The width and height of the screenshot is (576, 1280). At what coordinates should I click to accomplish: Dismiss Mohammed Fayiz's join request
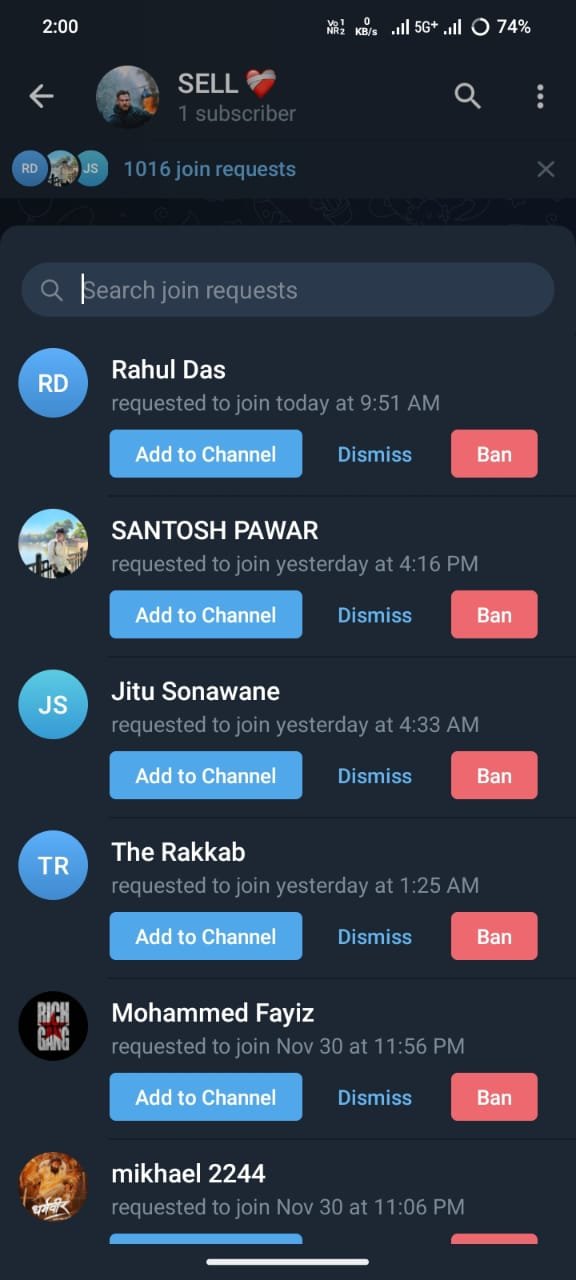point(375,1097)
